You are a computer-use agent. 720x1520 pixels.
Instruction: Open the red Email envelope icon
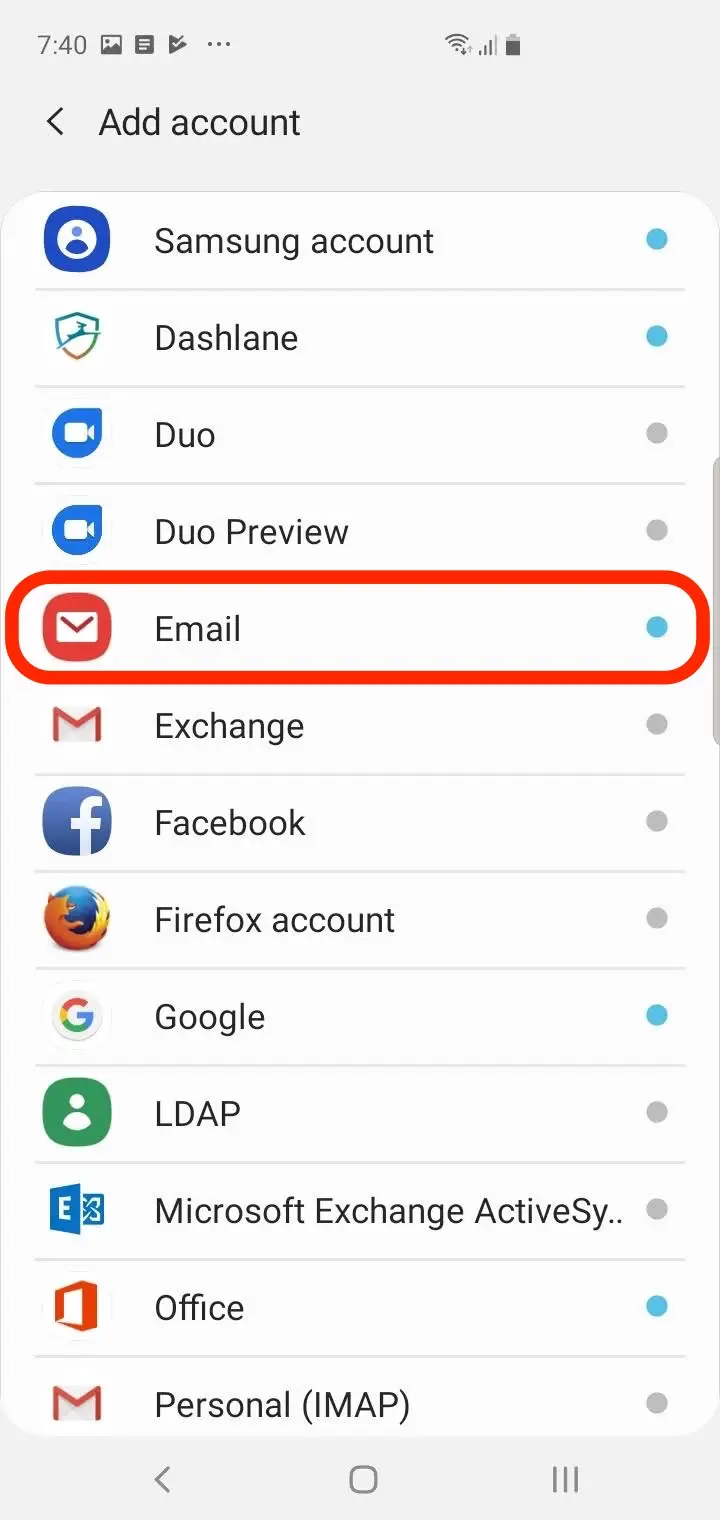click(77, 628)
